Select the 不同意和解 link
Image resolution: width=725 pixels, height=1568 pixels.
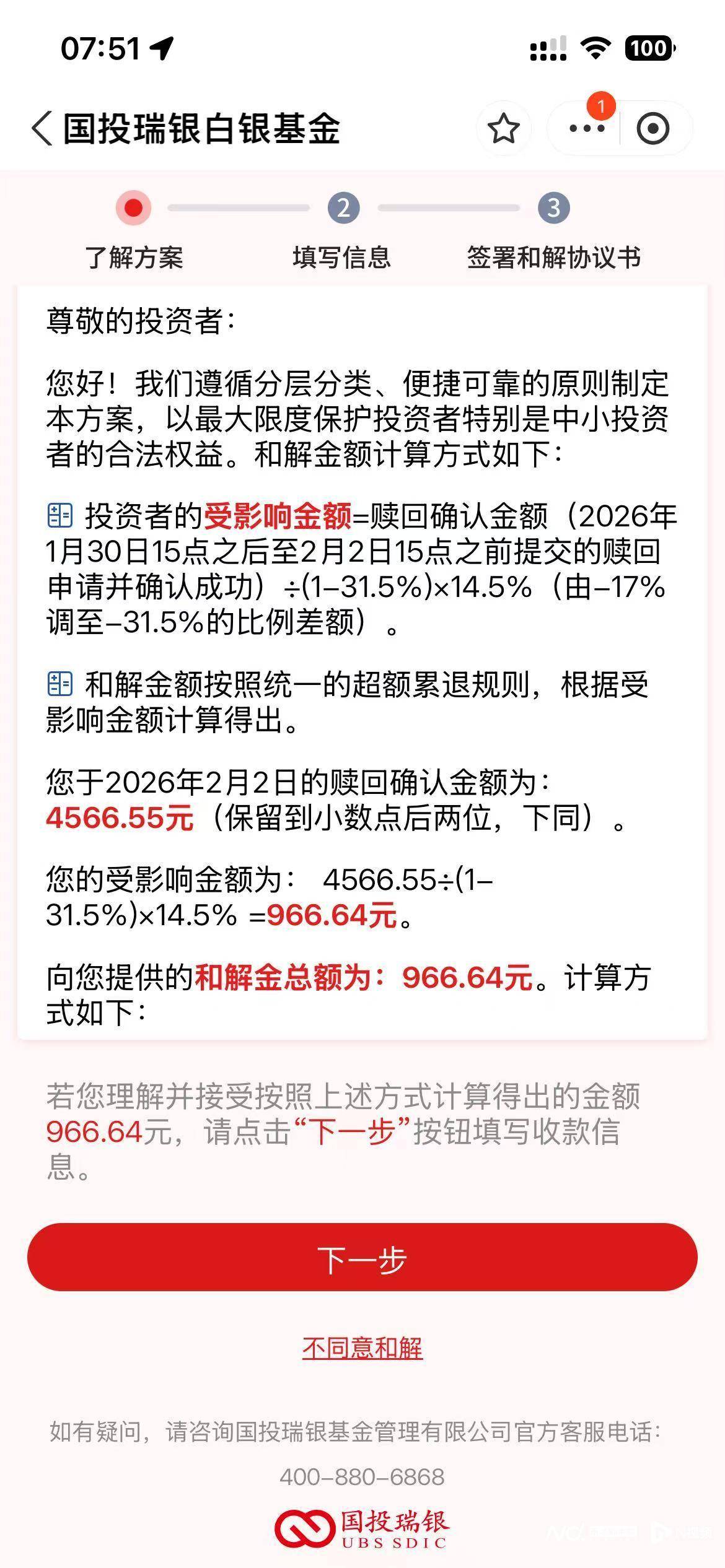pyautogui.click(x=362, y=1348)
